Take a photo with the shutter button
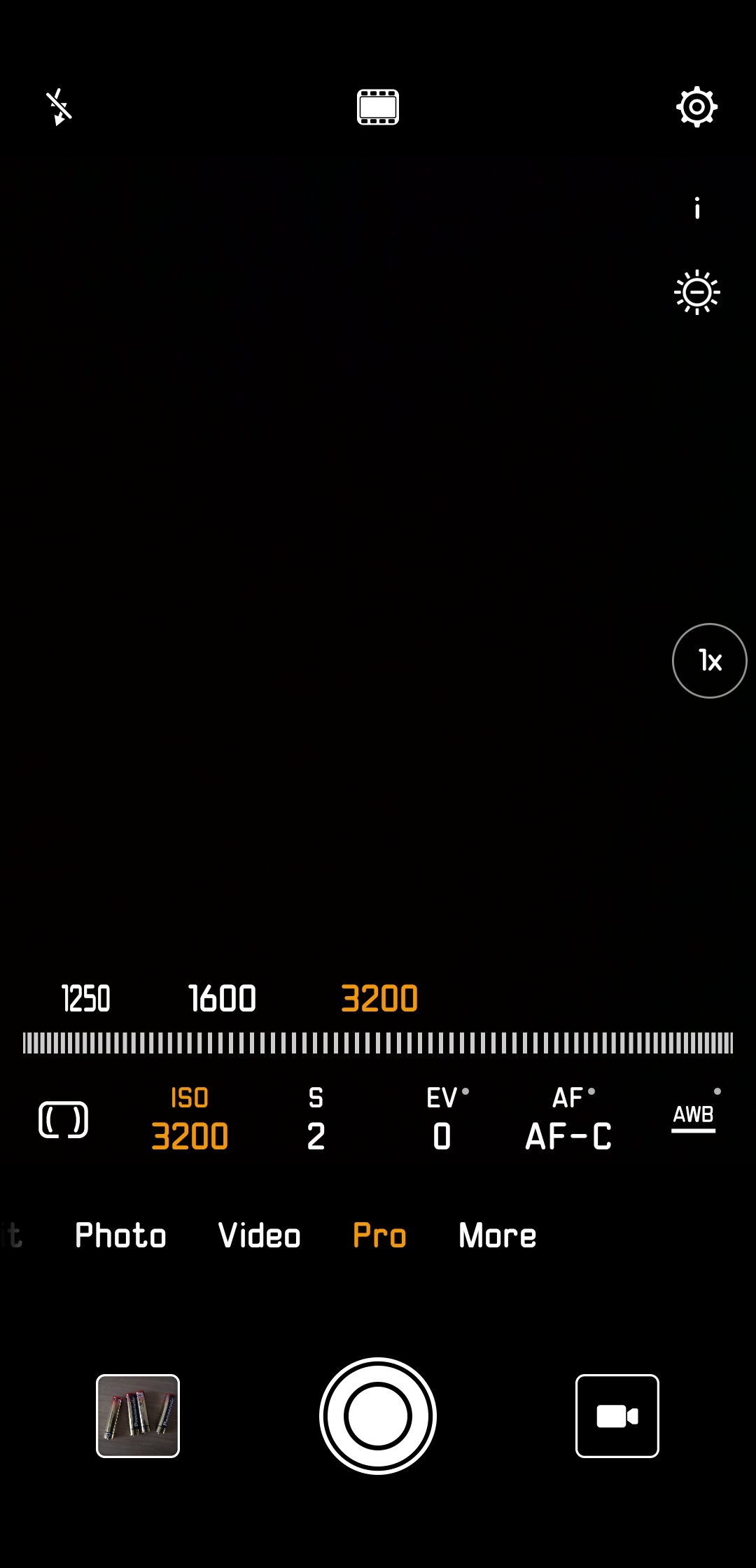 click(x=378, y=1416)
